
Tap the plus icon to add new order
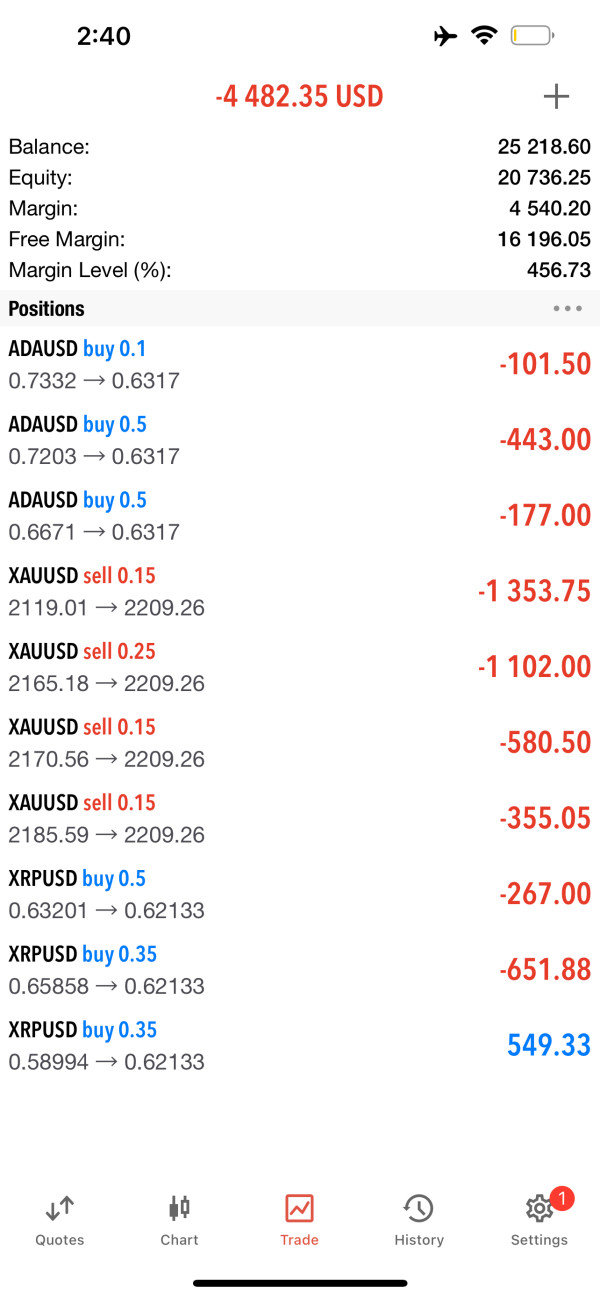[556, 96]
